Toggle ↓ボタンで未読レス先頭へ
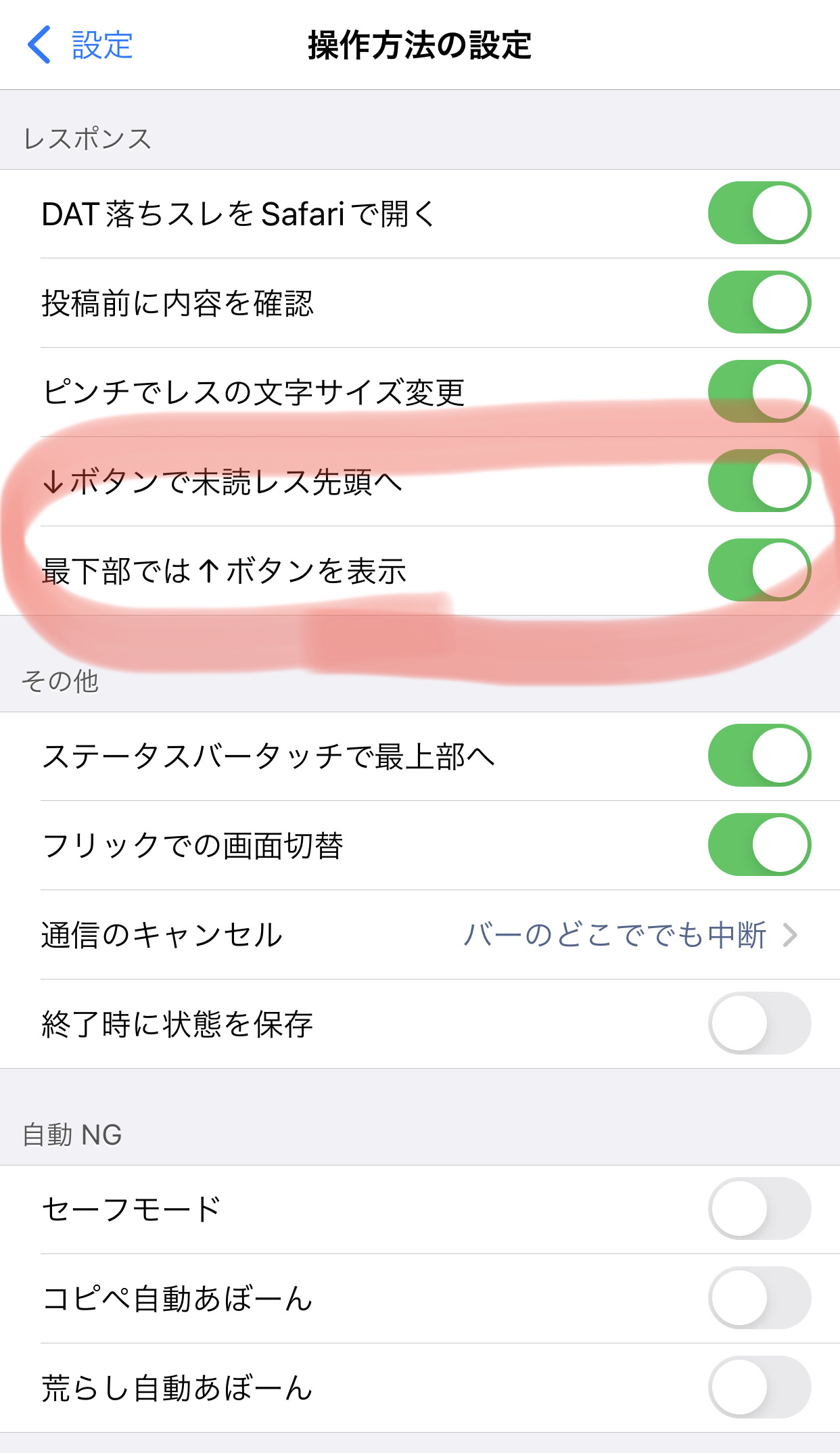The image size is (840, 1453). tap(760, 481)
